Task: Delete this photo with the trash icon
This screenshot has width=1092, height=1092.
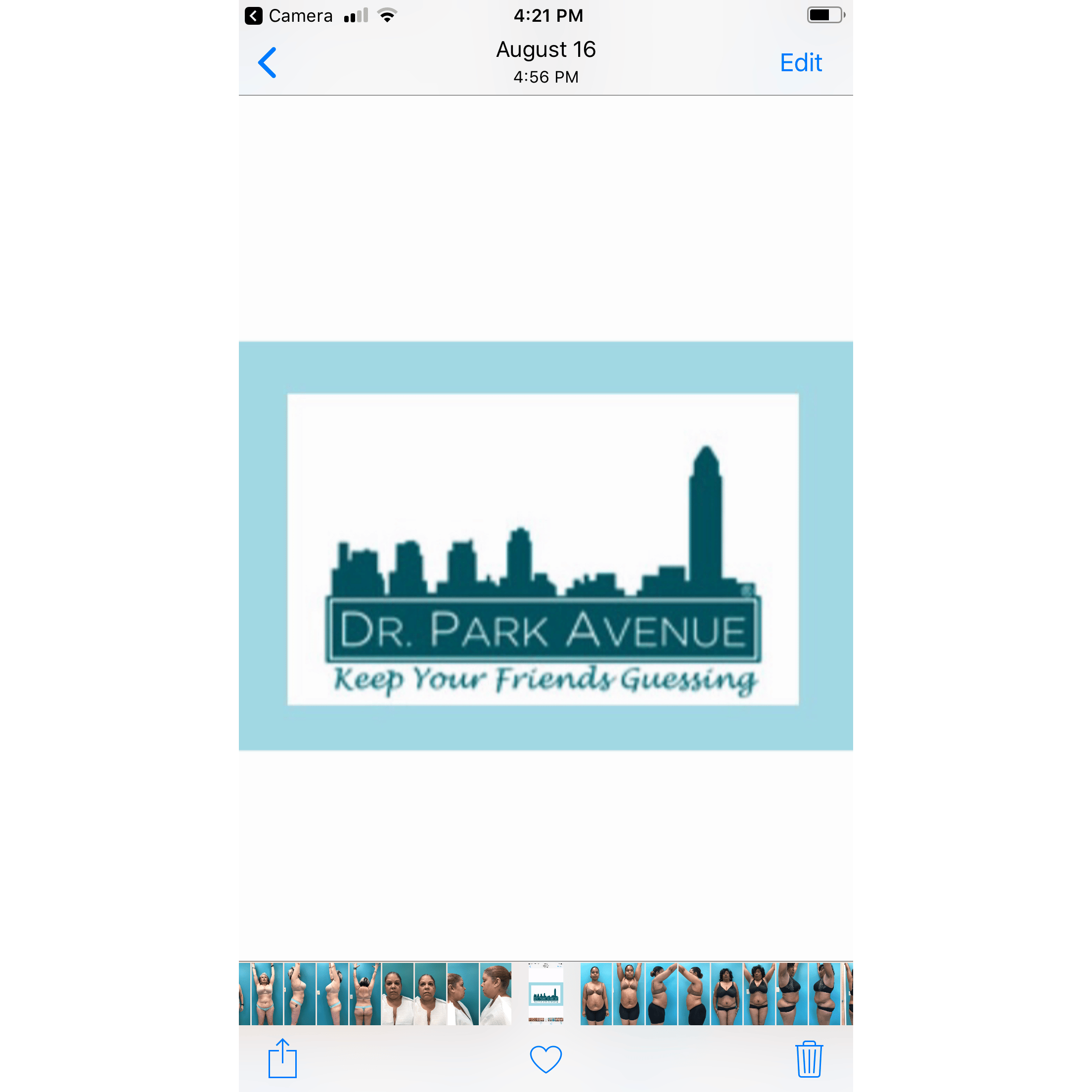Action: (809, 1059)
